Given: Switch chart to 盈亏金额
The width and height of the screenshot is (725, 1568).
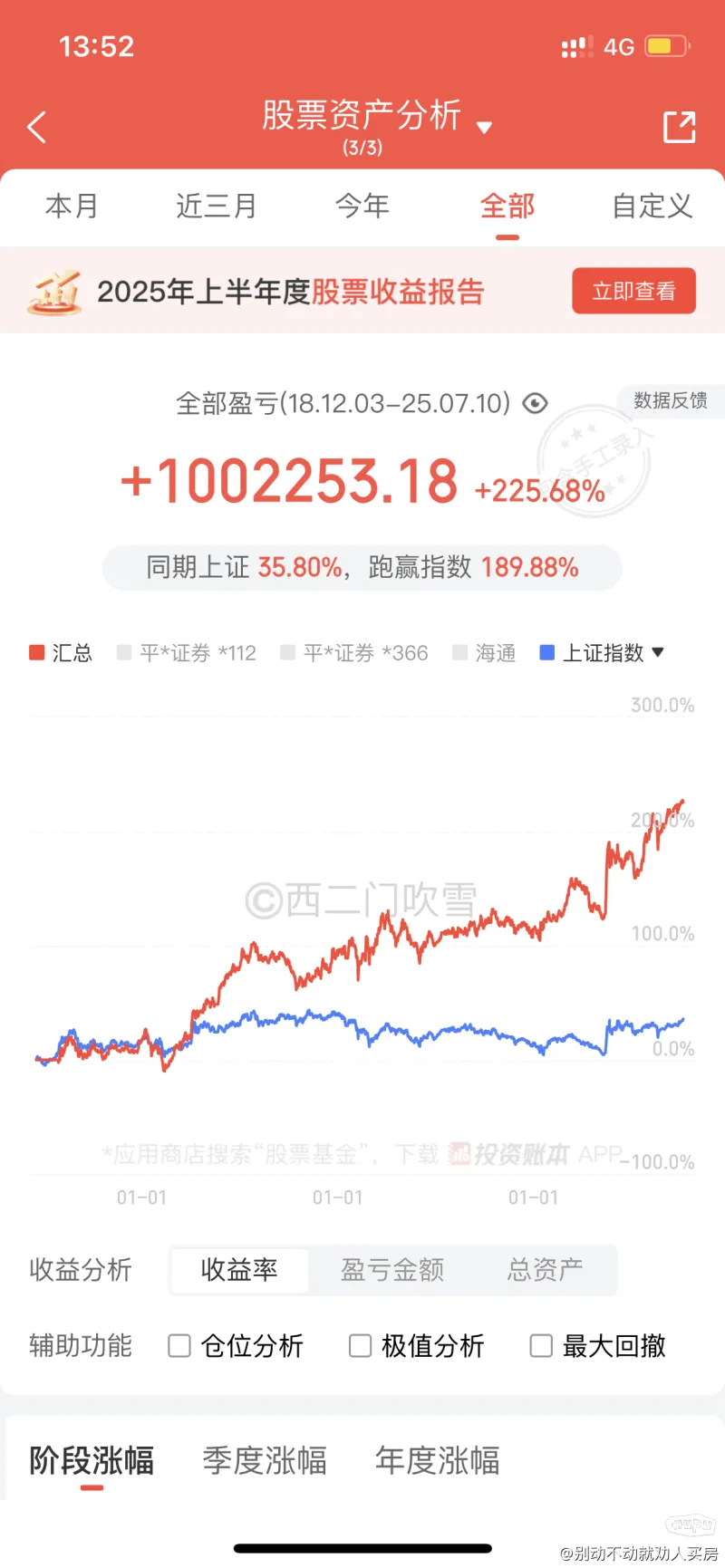Looking at the screenshot, I should point(392,1270).
